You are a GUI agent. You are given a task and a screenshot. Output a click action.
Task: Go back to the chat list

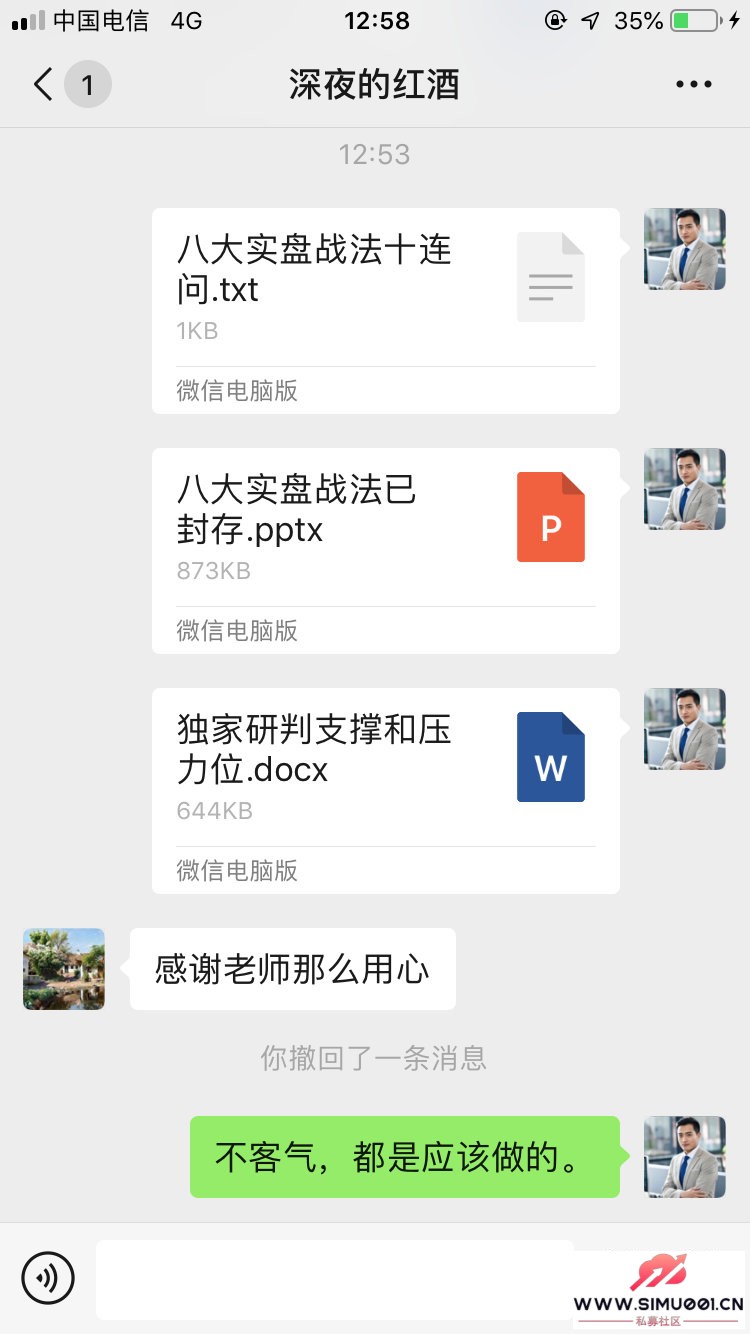pos(44,85)
